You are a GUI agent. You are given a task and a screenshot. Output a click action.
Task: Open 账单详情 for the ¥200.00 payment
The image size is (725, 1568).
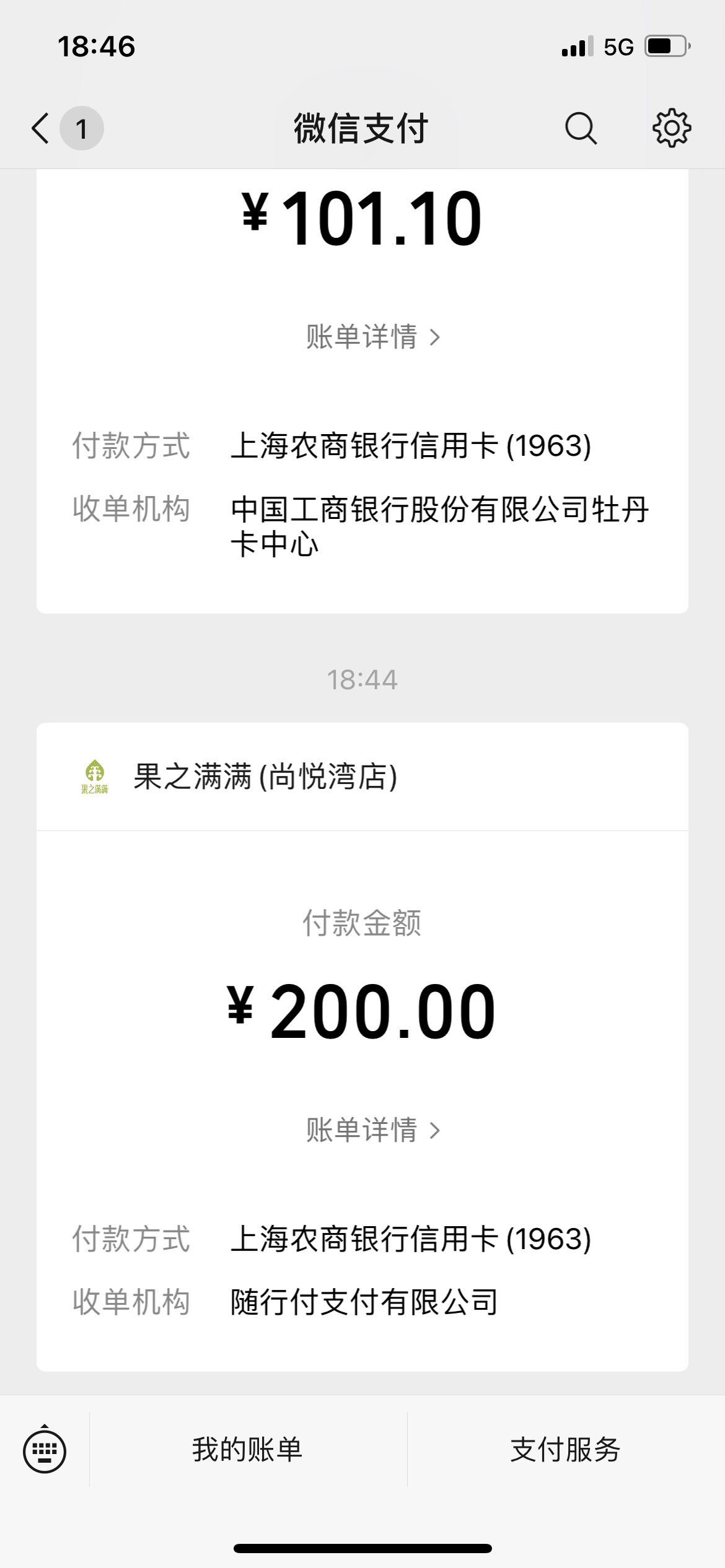[x=374, y=1130]
